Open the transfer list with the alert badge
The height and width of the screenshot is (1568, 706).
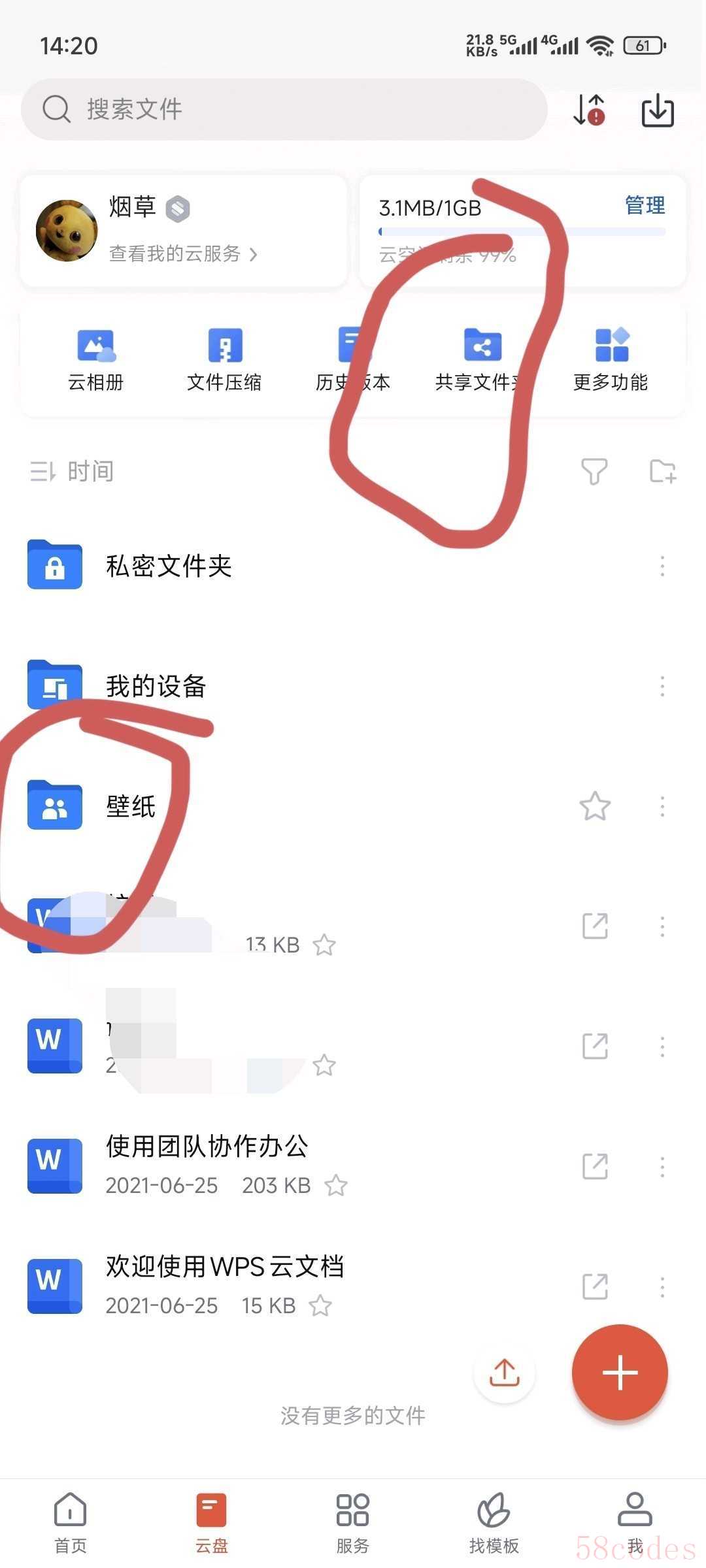coord(588,109)
